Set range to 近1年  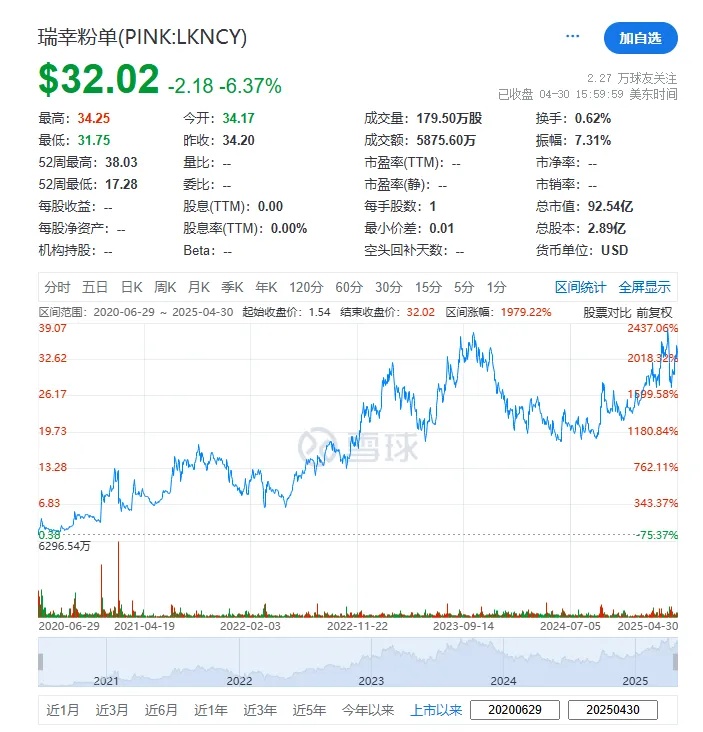(210, 710)
